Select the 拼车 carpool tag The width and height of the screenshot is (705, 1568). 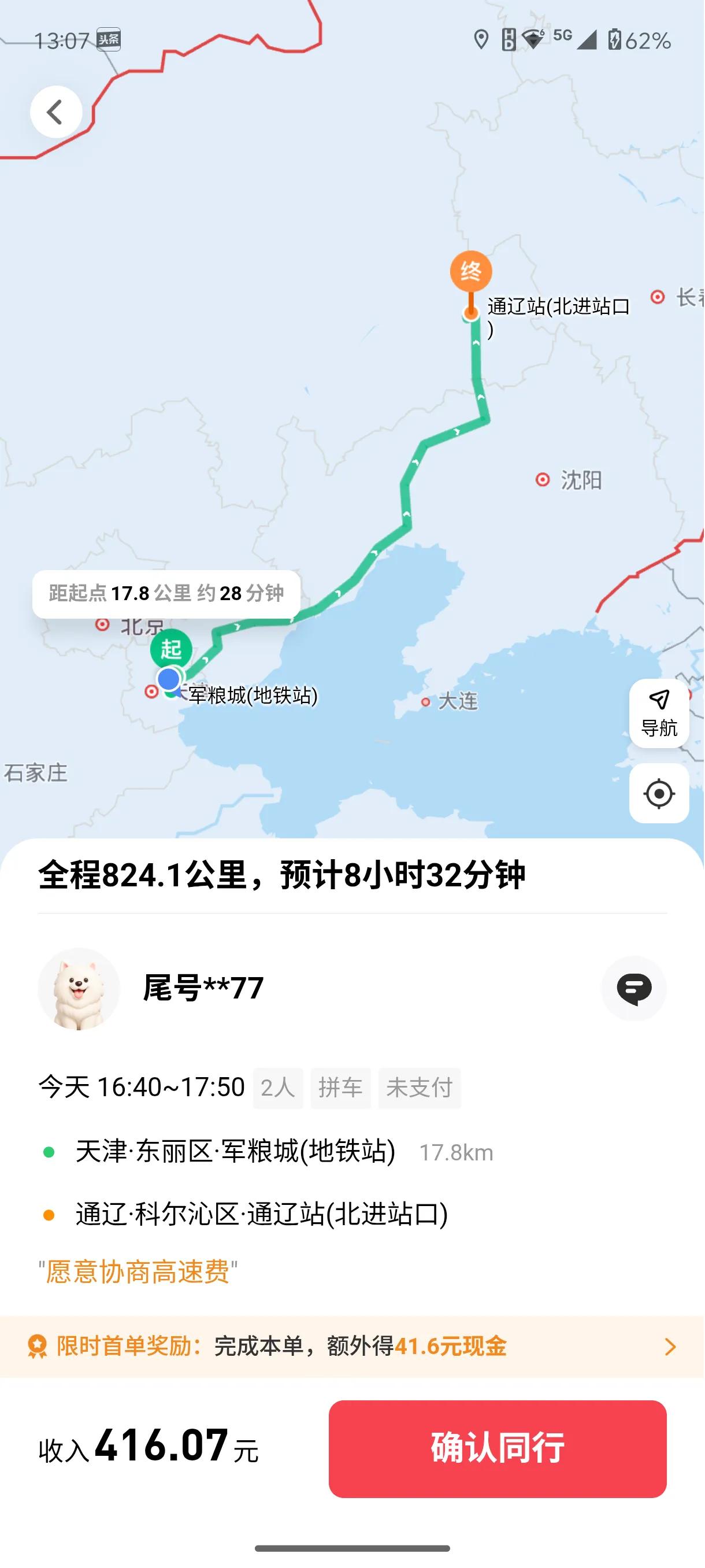[340, 1088]
